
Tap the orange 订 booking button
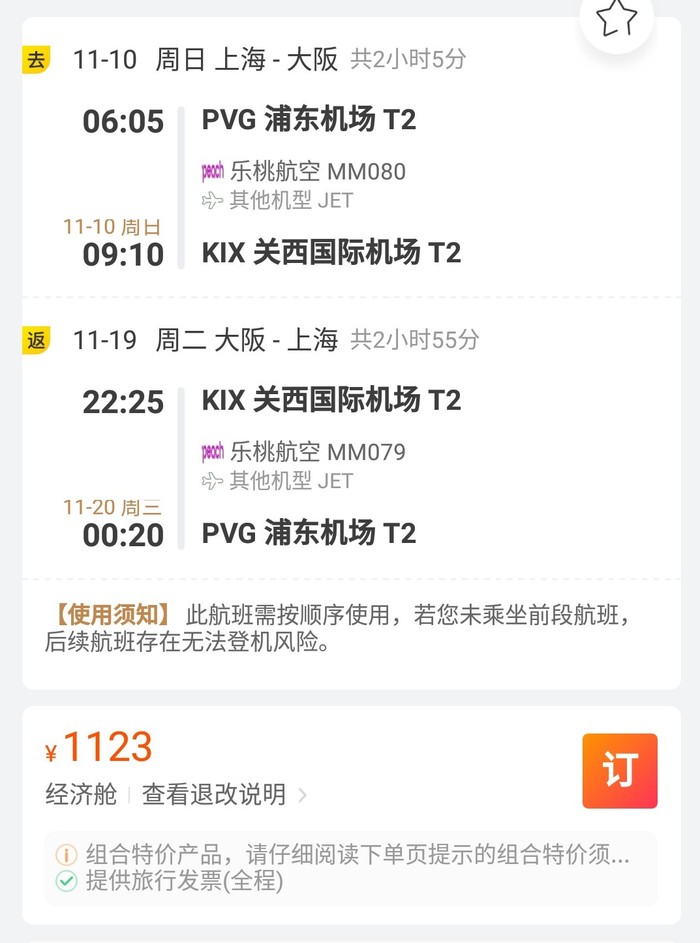(619, 771)
